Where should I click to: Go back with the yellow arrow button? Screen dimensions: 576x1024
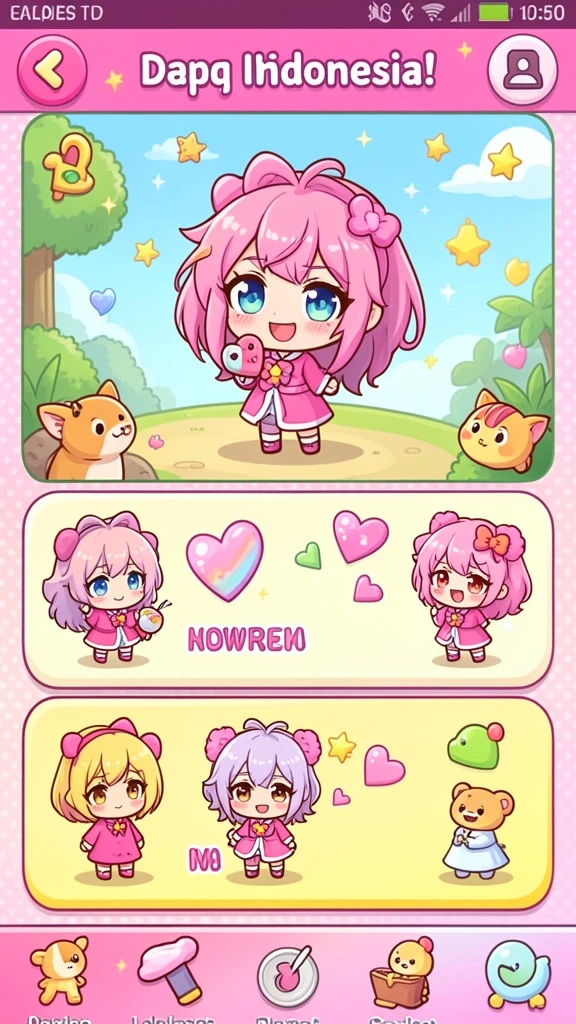click(x=52, y=70)
